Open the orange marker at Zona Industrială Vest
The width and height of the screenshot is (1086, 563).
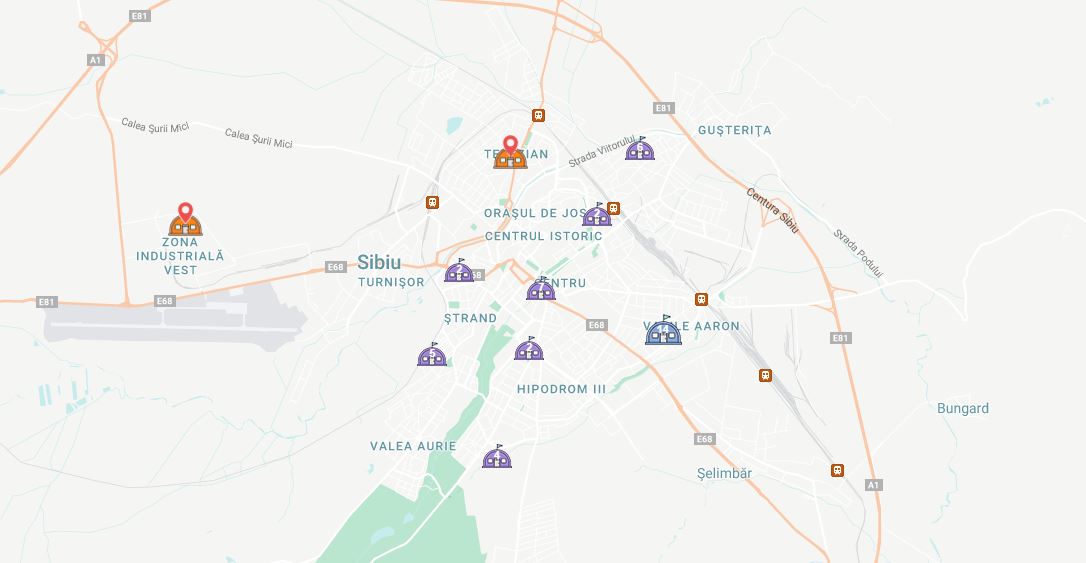185,220
